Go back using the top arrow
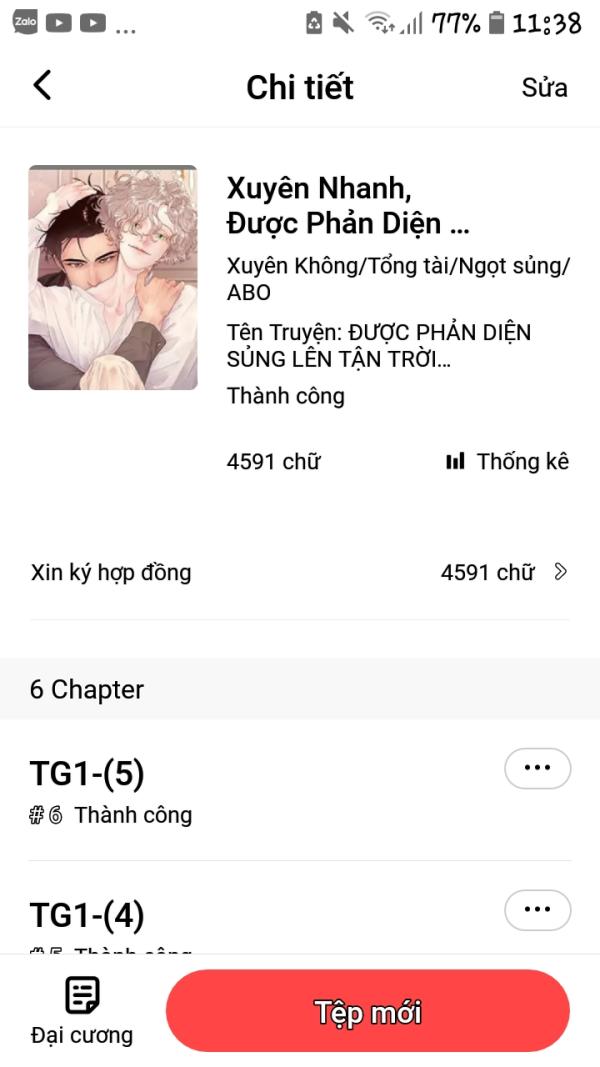 pyautogui.click(x=42, y=86)
